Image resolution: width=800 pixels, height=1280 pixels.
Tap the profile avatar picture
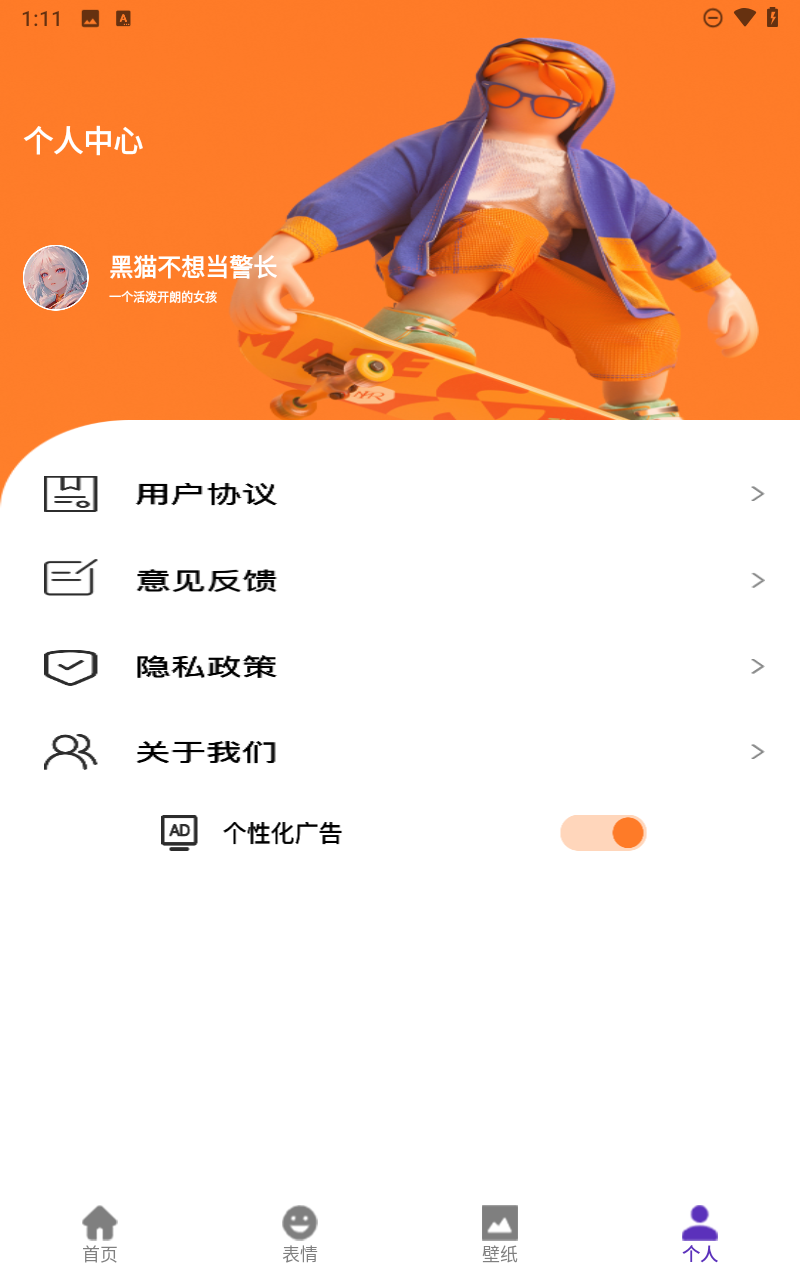coord(56,278)
